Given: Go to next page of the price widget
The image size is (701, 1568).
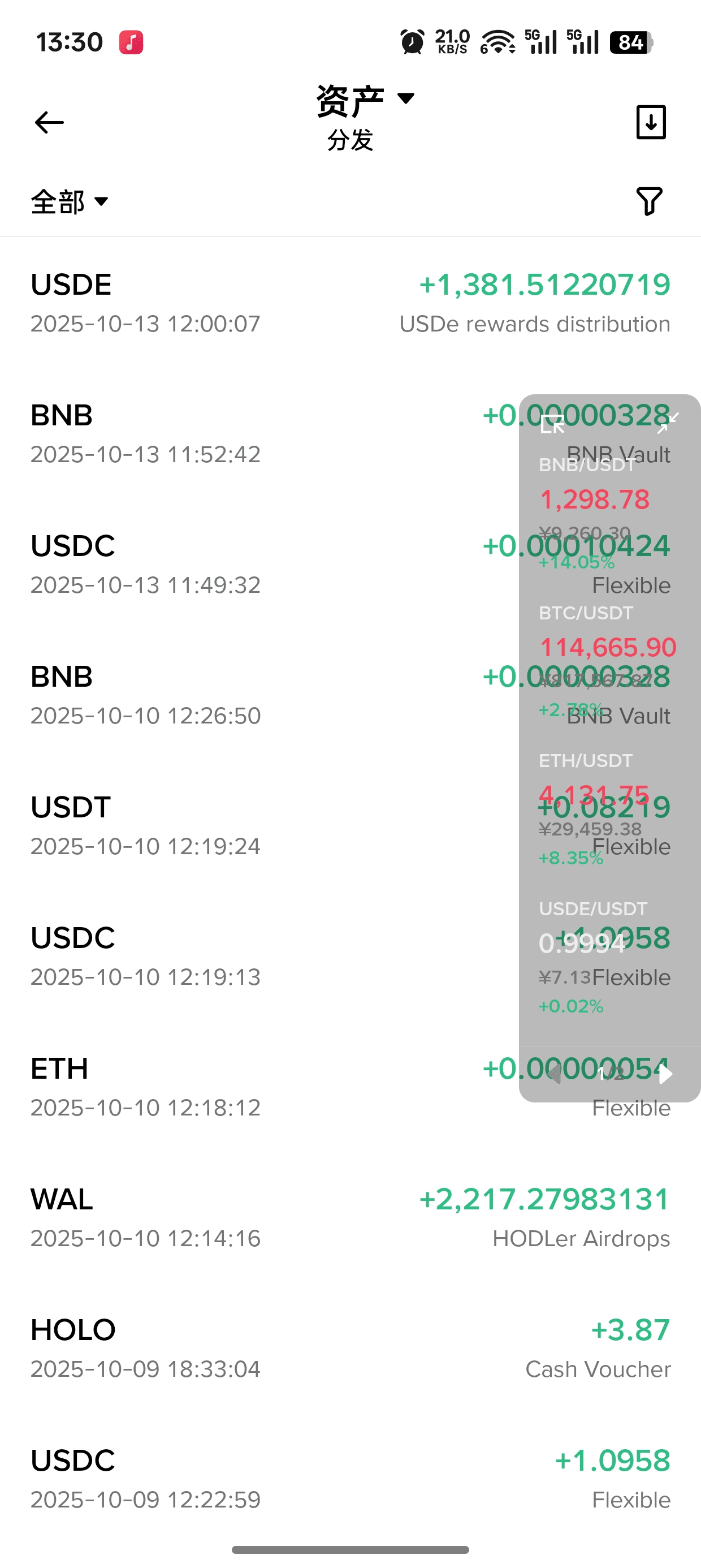Looking at the screenshot, I should [x=667, y=1074].
